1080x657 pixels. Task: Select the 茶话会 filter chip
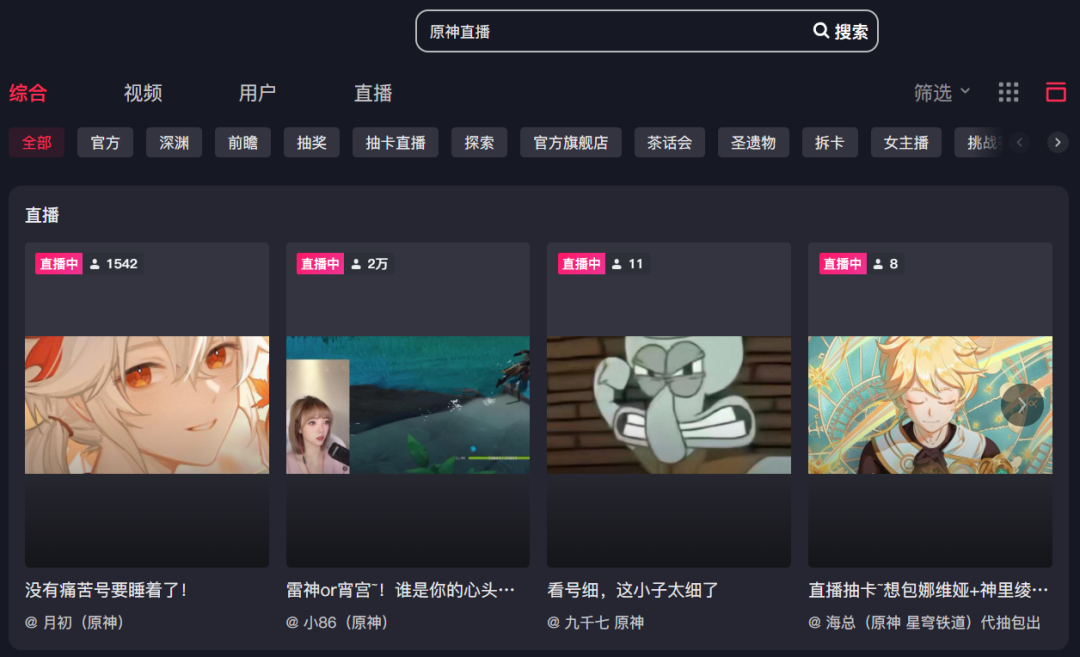pos(669,143)
